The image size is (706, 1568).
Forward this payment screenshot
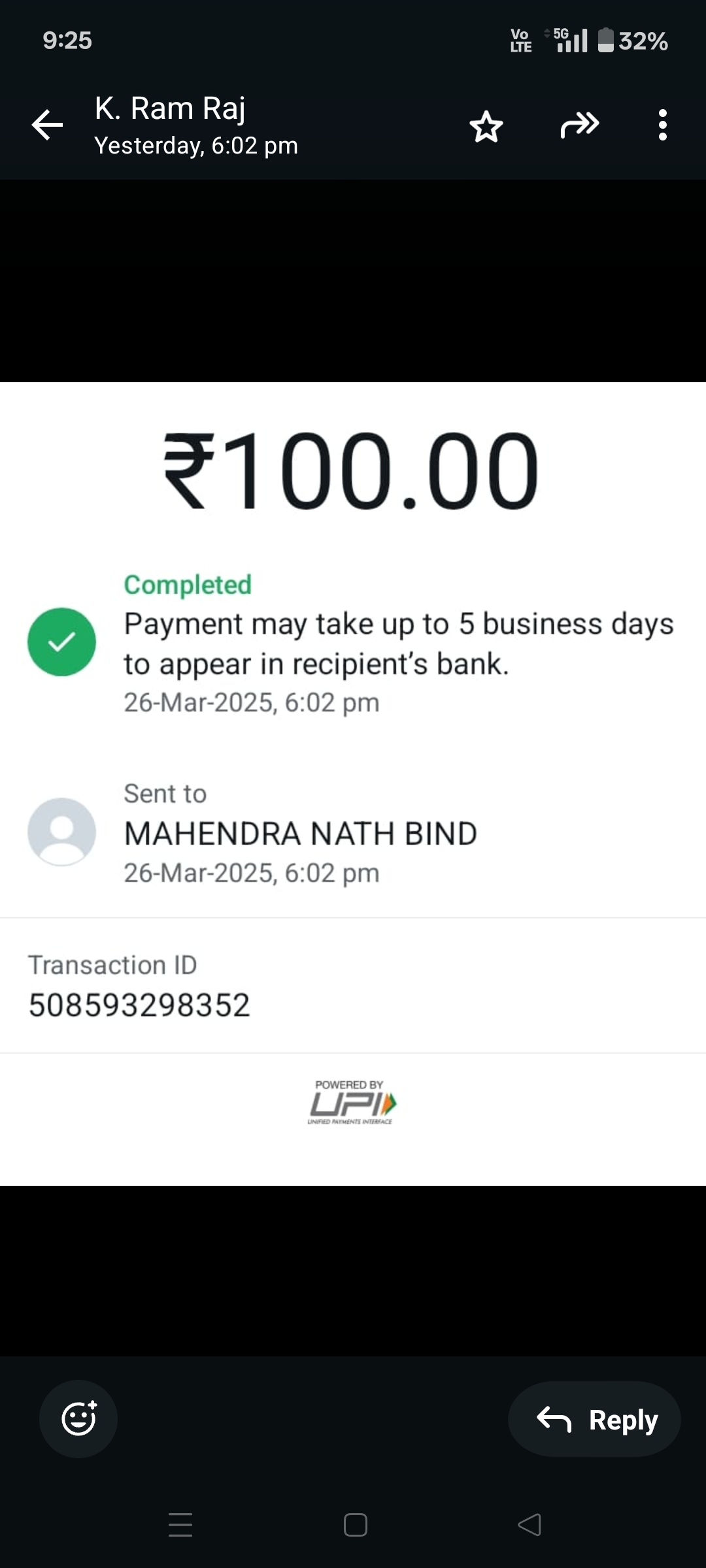tap(579, 125)
